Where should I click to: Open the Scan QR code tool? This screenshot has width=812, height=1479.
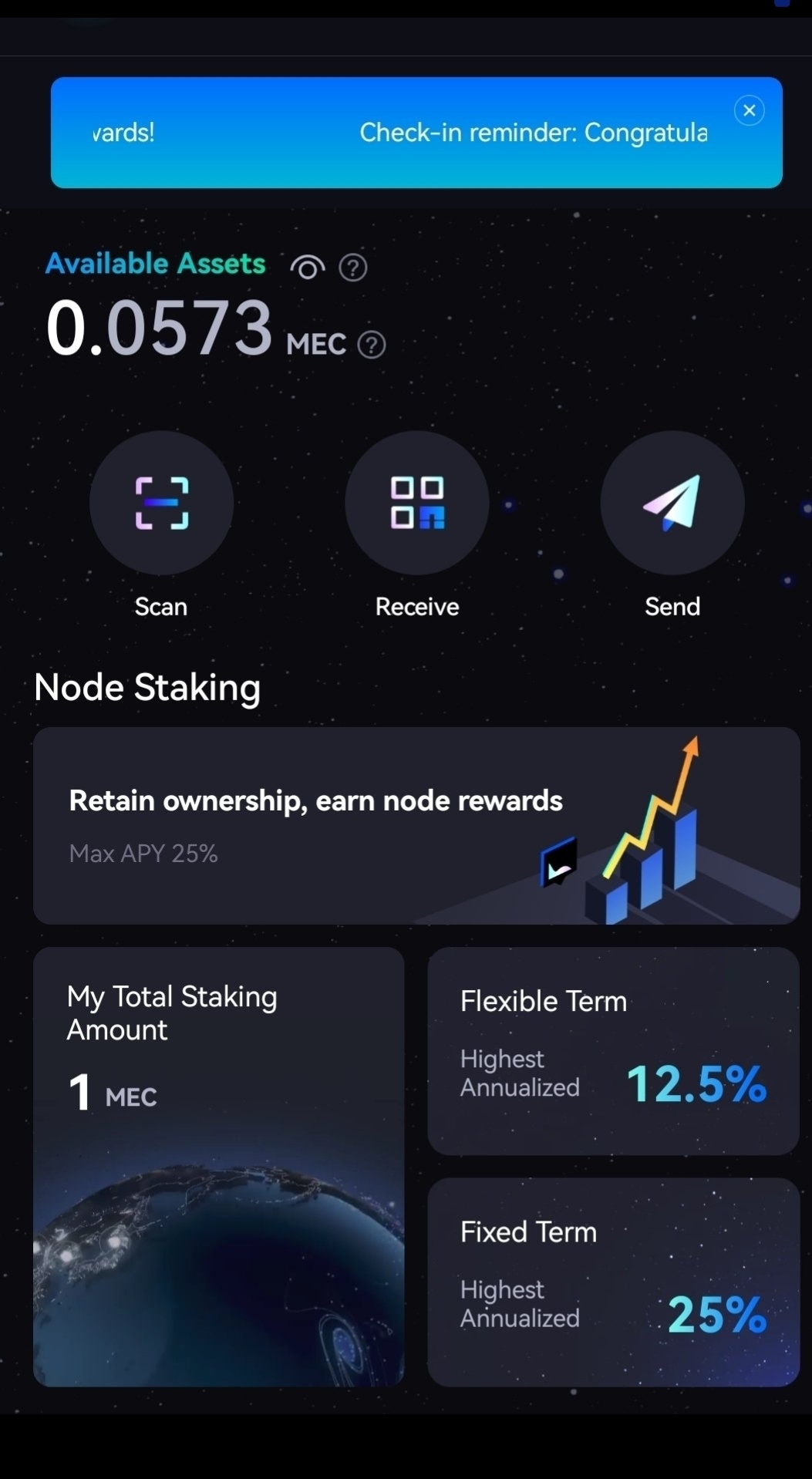[x=161, y=503]
